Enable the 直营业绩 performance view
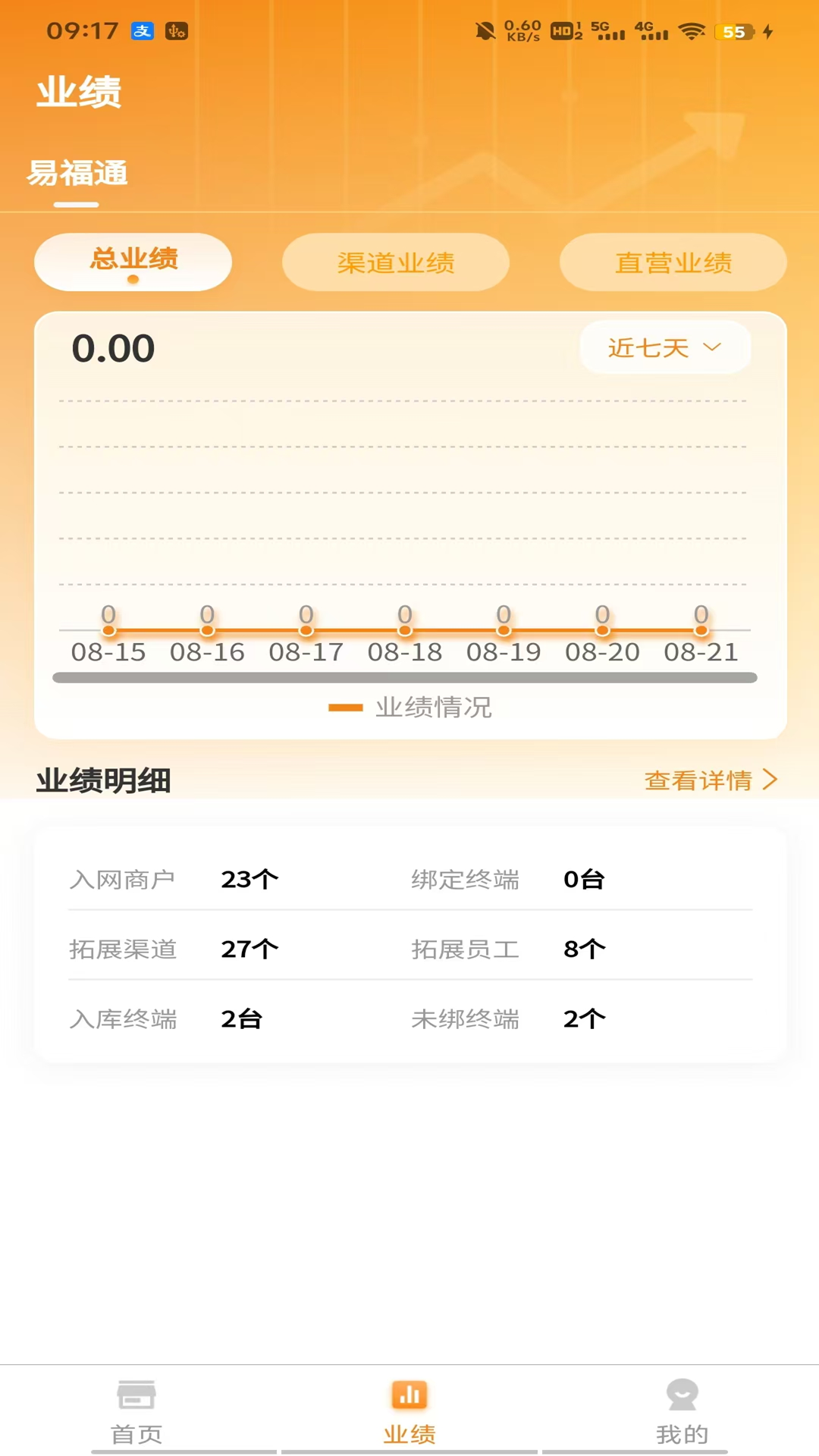 tap(673, 262)
